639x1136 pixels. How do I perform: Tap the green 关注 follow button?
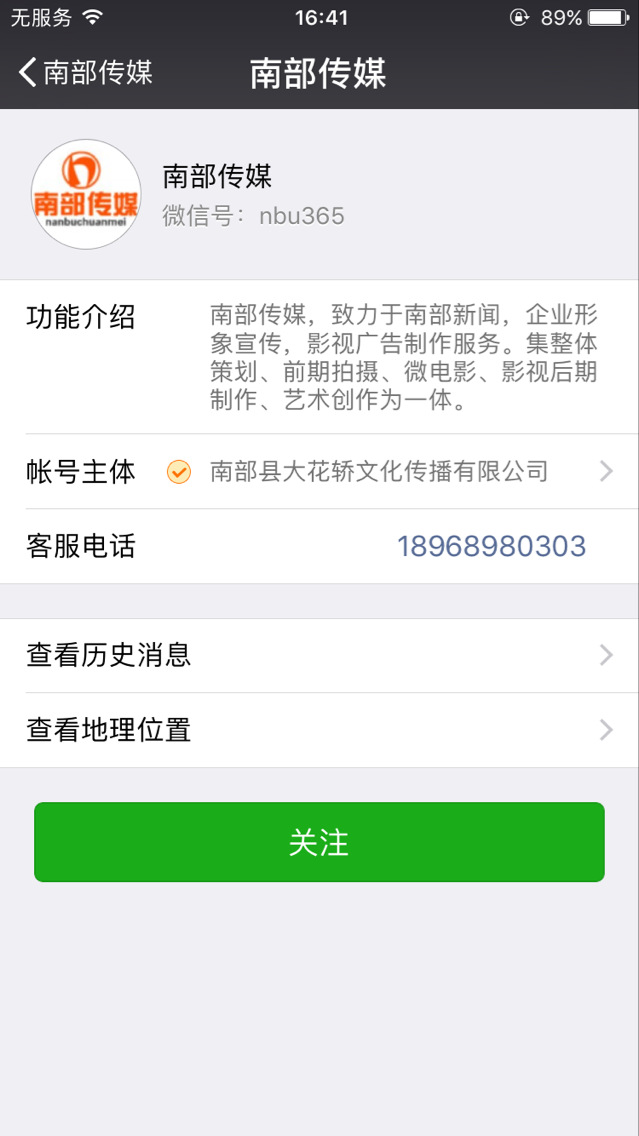(x=319, y=842)
